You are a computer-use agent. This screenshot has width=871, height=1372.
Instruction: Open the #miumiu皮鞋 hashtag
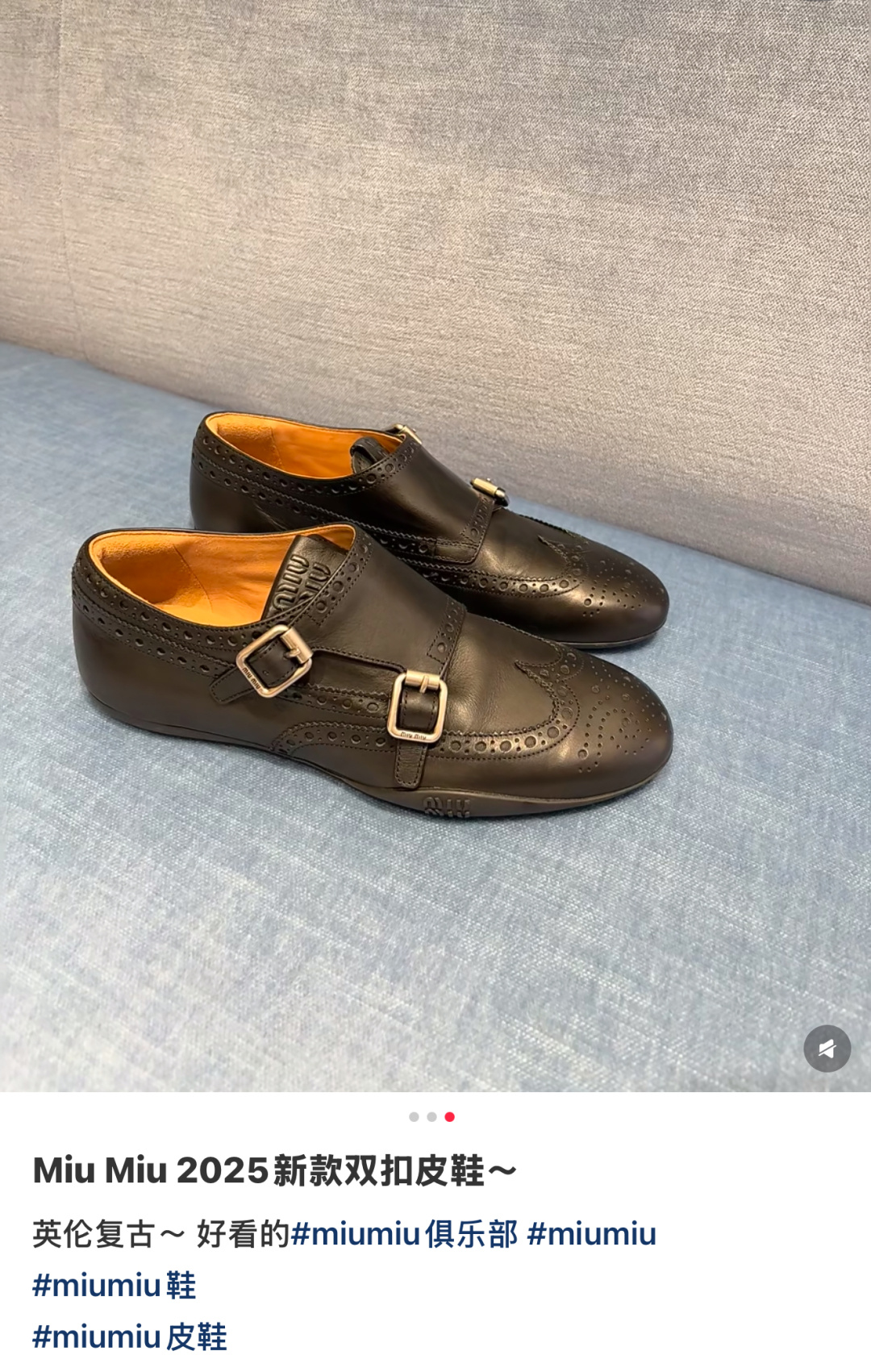[x=130, y=1337]
